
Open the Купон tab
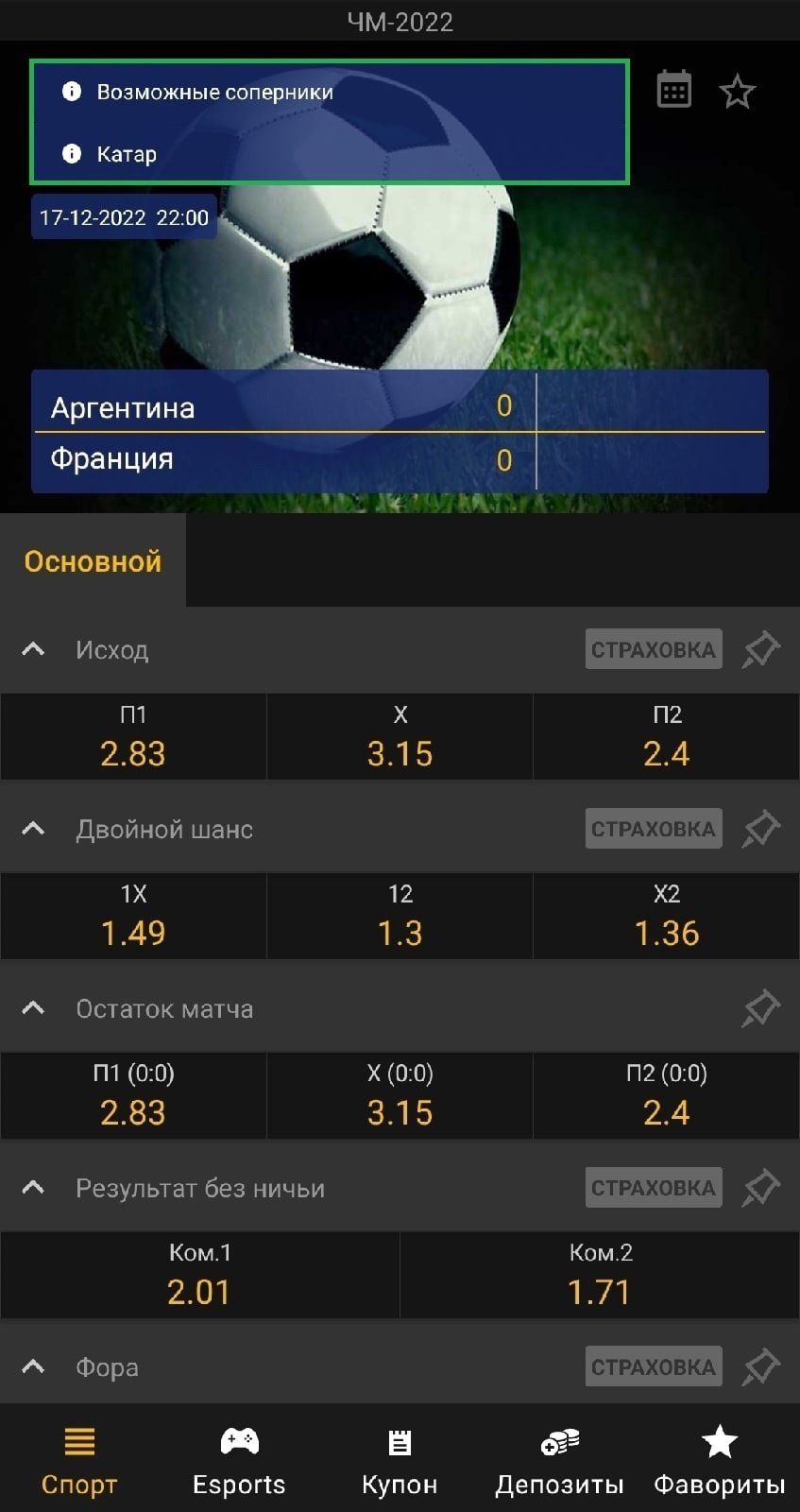[x=400, y=1460]
